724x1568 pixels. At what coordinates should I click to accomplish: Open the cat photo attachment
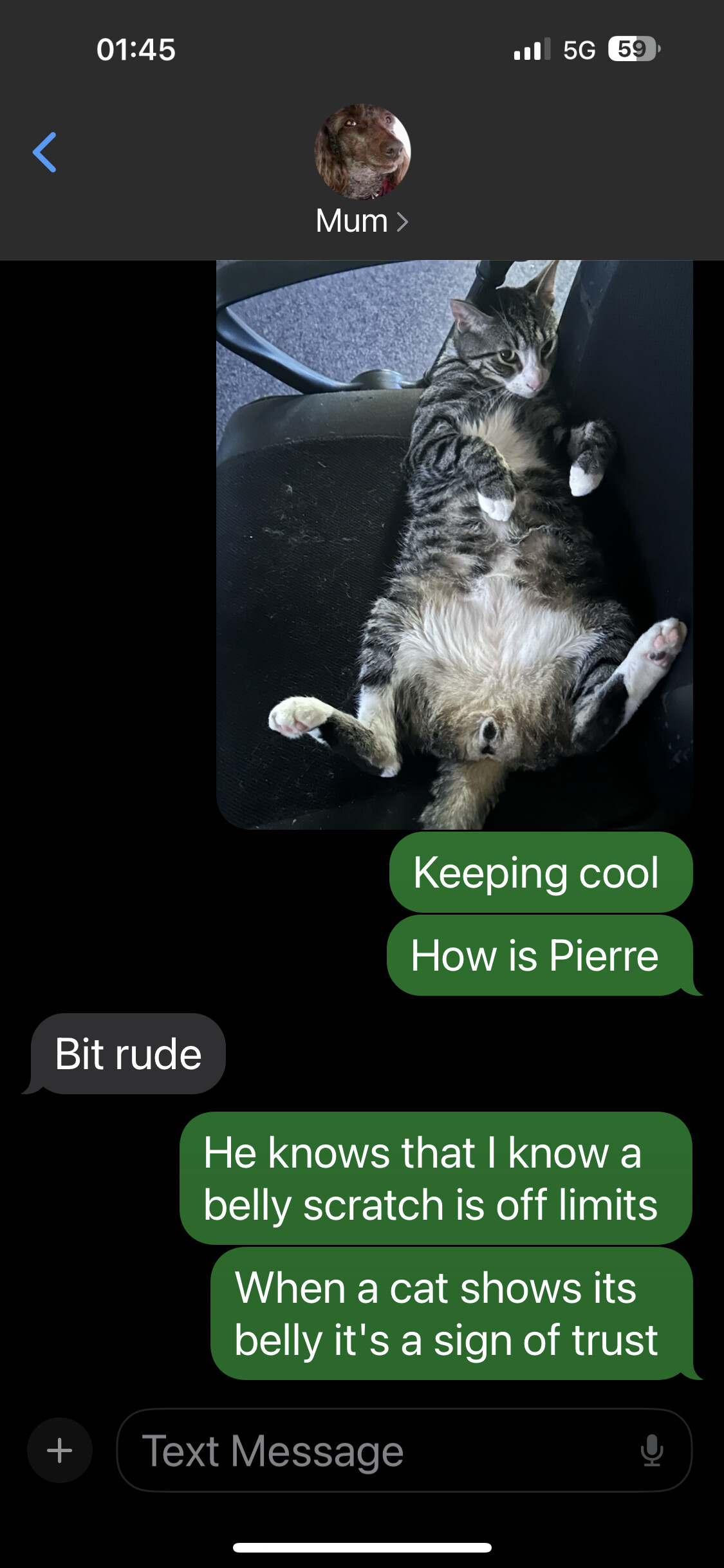[x=454, y=545]
